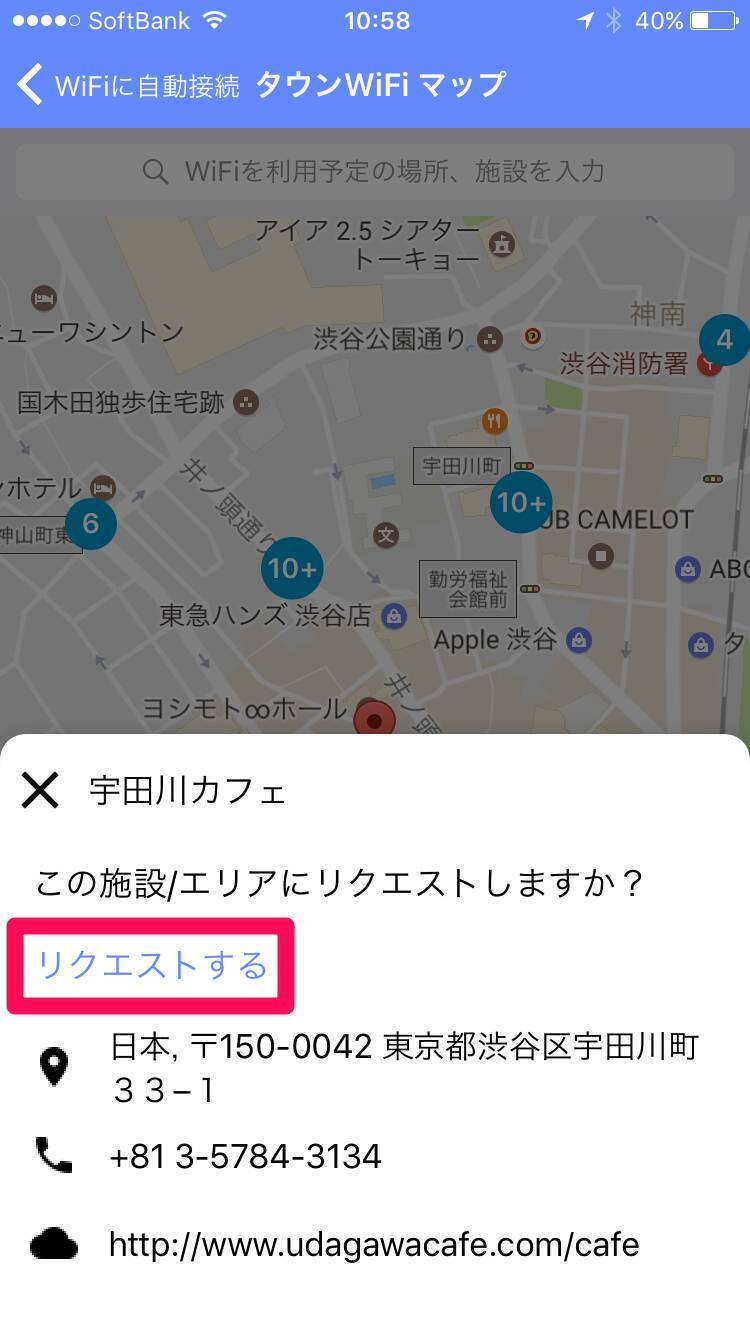Select the cluster marker labeled 6
Screen dimensions: 750x1334
(91, 523)
